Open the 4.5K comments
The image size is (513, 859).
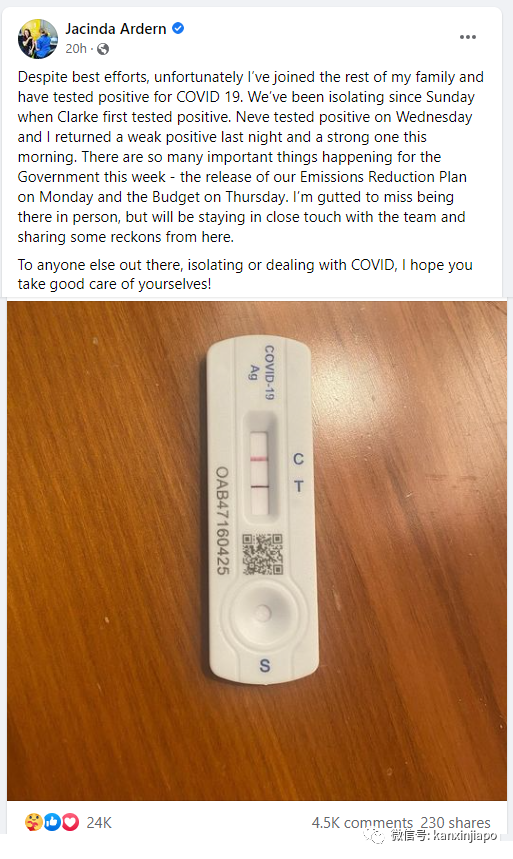[362, 822]
